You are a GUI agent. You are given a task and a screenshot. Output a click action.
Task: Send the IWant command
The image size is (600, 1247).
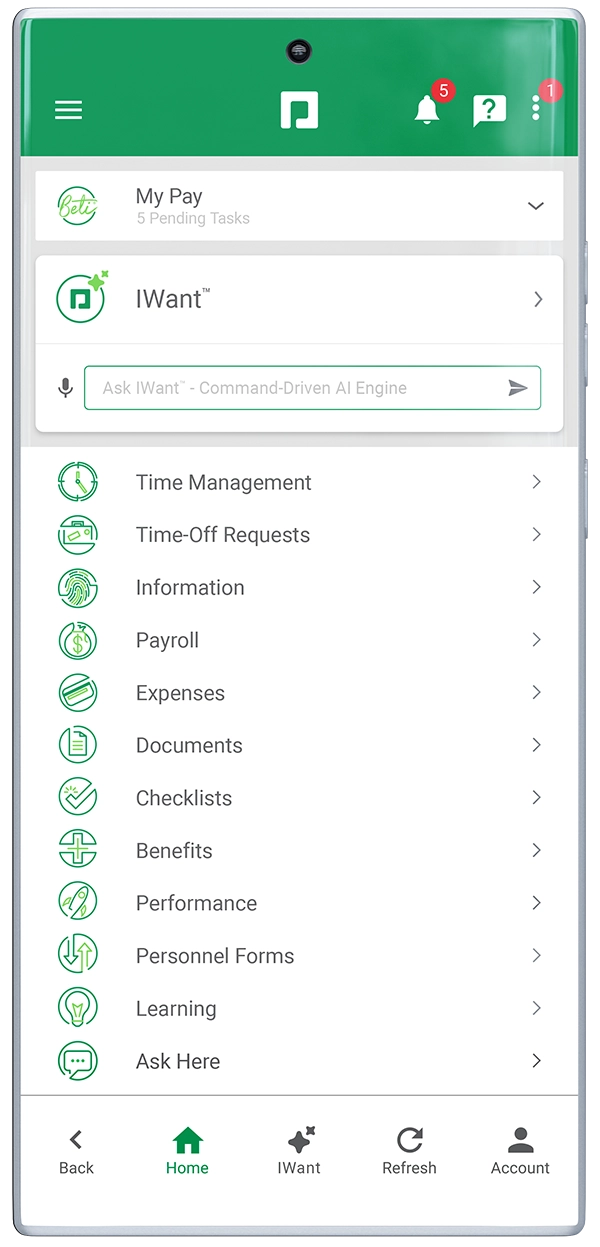click(518, 388)
